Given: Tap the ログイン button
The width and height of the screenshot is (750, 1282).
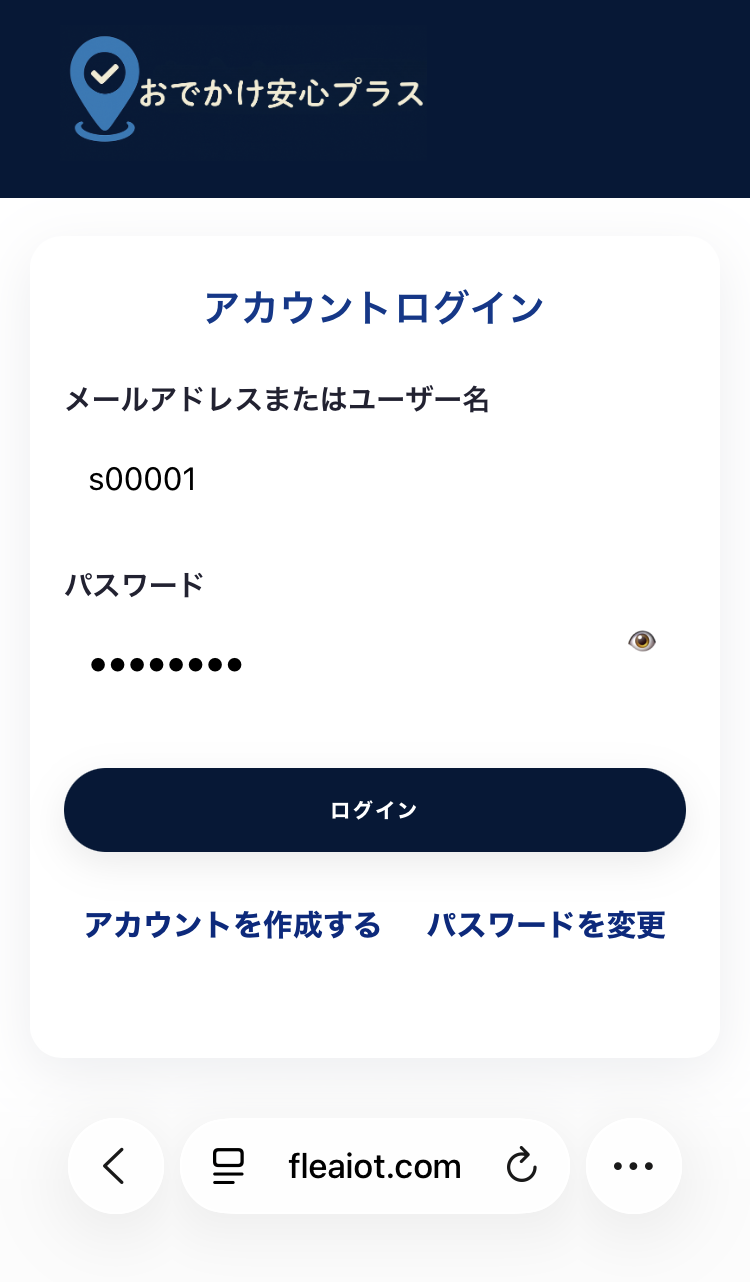Looking at the screenshot, I should click(x=375, y=810).
